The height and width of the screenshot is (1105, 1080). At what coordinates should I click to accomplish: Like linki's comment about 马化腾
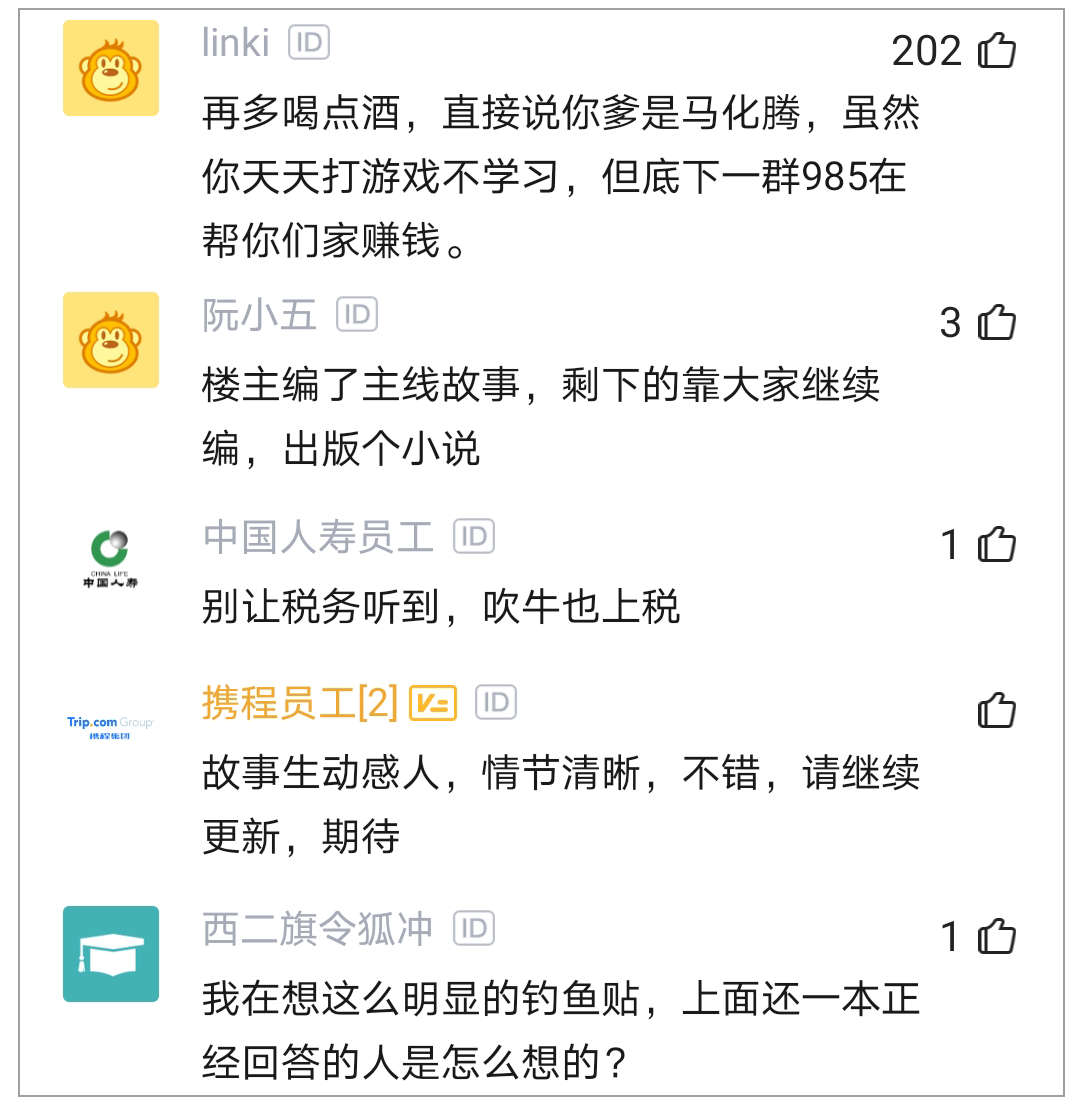click(996, 51)
